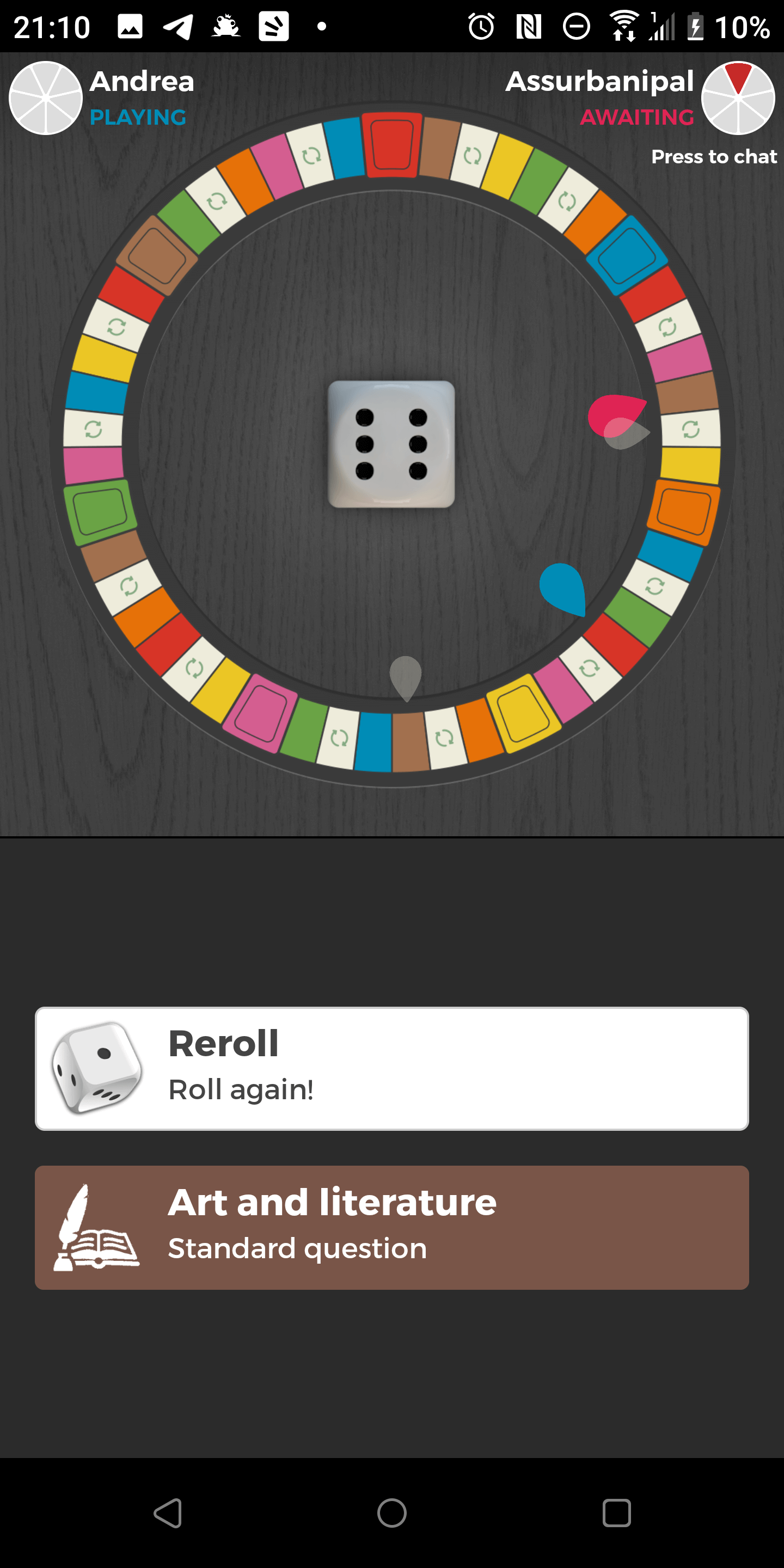Select the Art and literature standard question
This screenshot has height=1568, width=784.
392,1227
